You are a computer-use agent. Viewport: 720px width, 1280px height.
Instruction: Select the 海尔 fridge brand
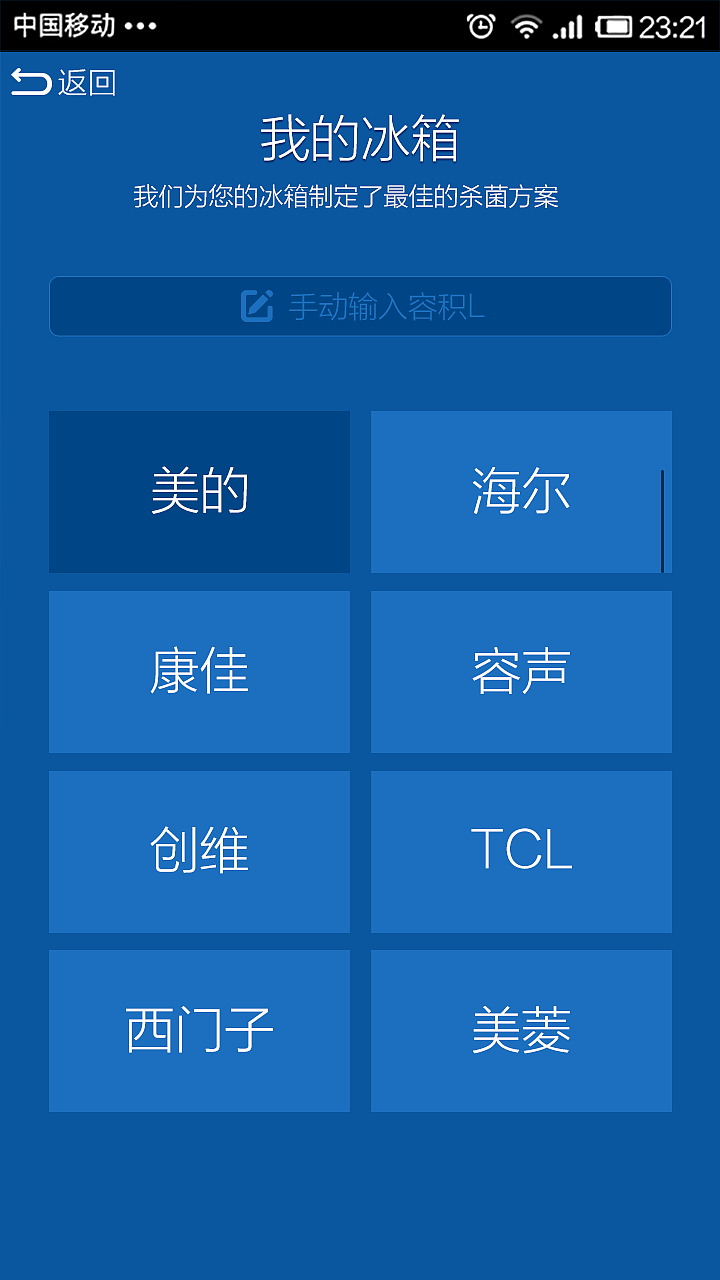point(520,491)
